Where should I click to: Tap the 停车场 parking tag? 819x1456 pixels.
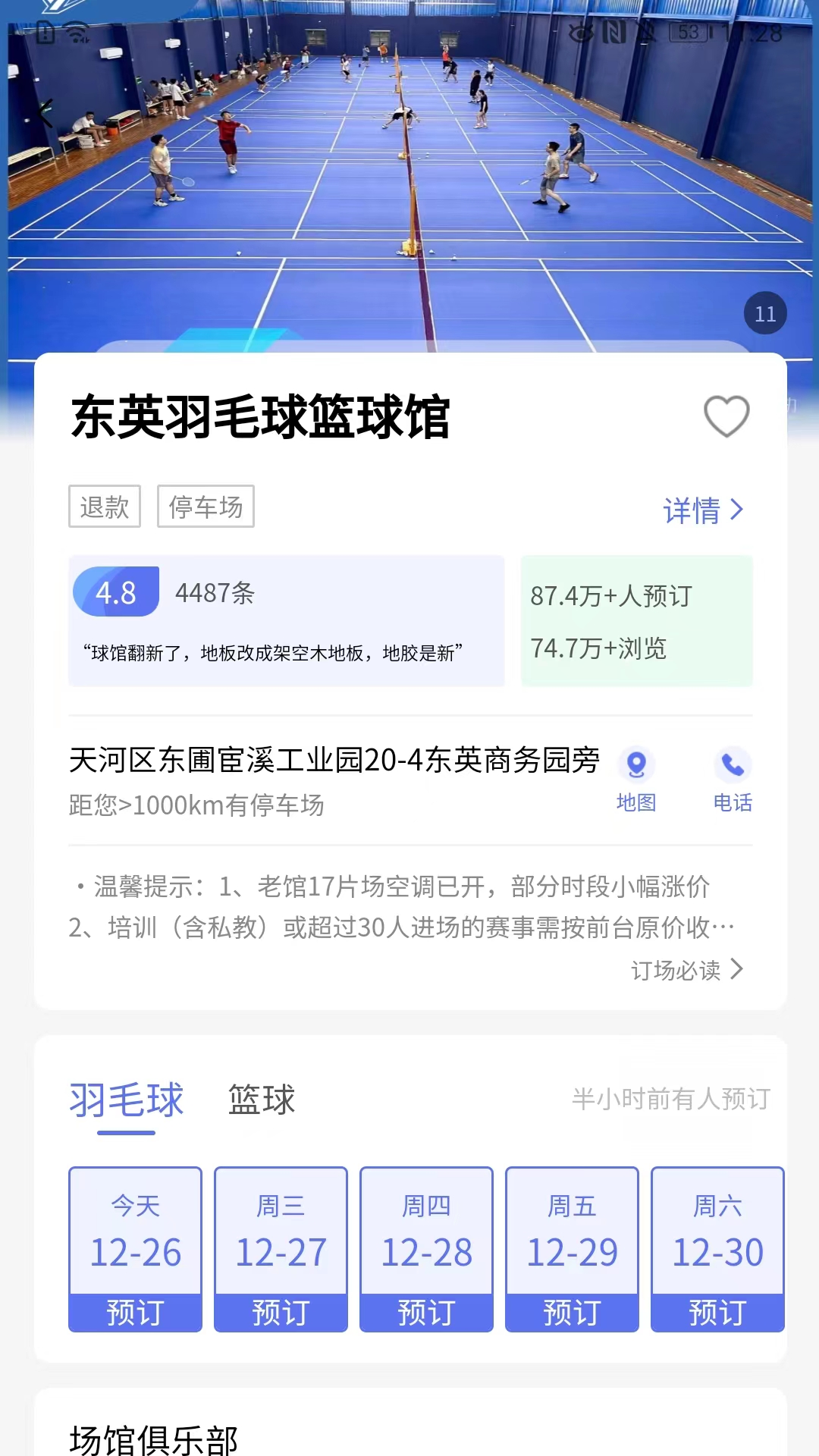(x=206, y=507)
